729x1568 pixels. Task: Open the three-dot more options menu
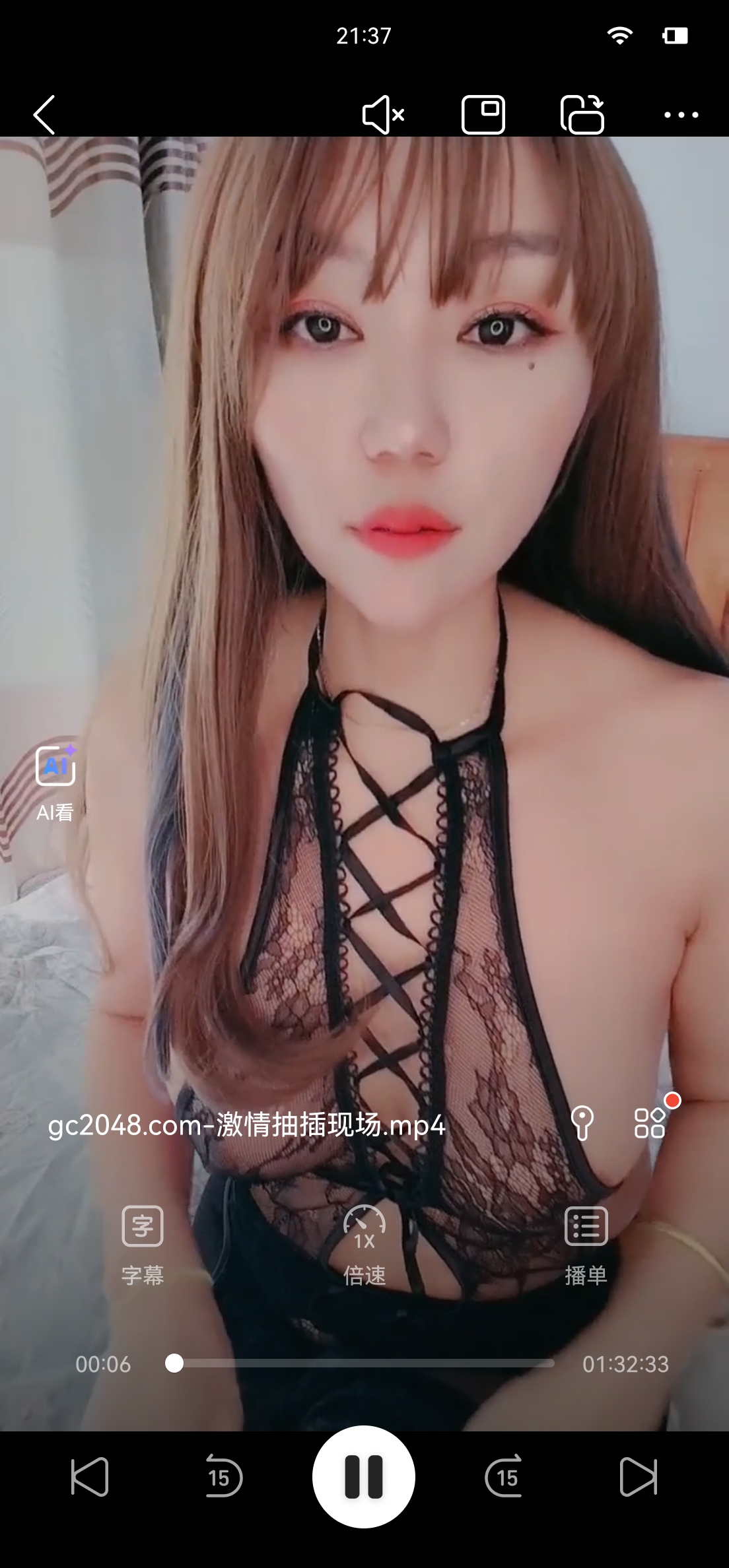[681, 114]
